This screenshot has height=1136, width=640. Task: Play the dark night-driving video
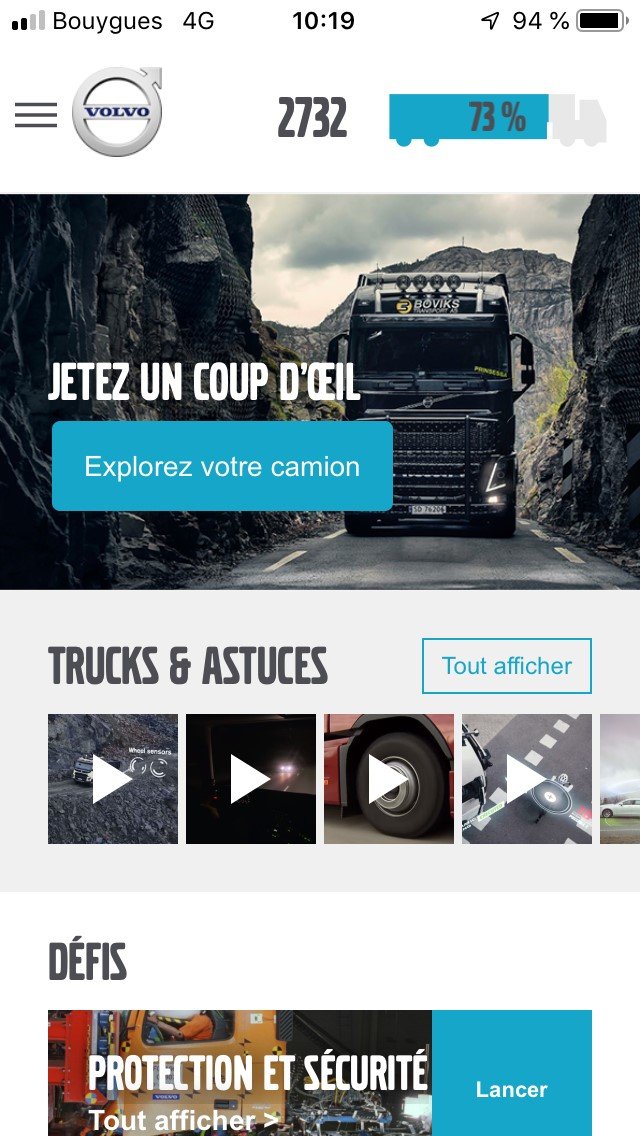(251, 779)
